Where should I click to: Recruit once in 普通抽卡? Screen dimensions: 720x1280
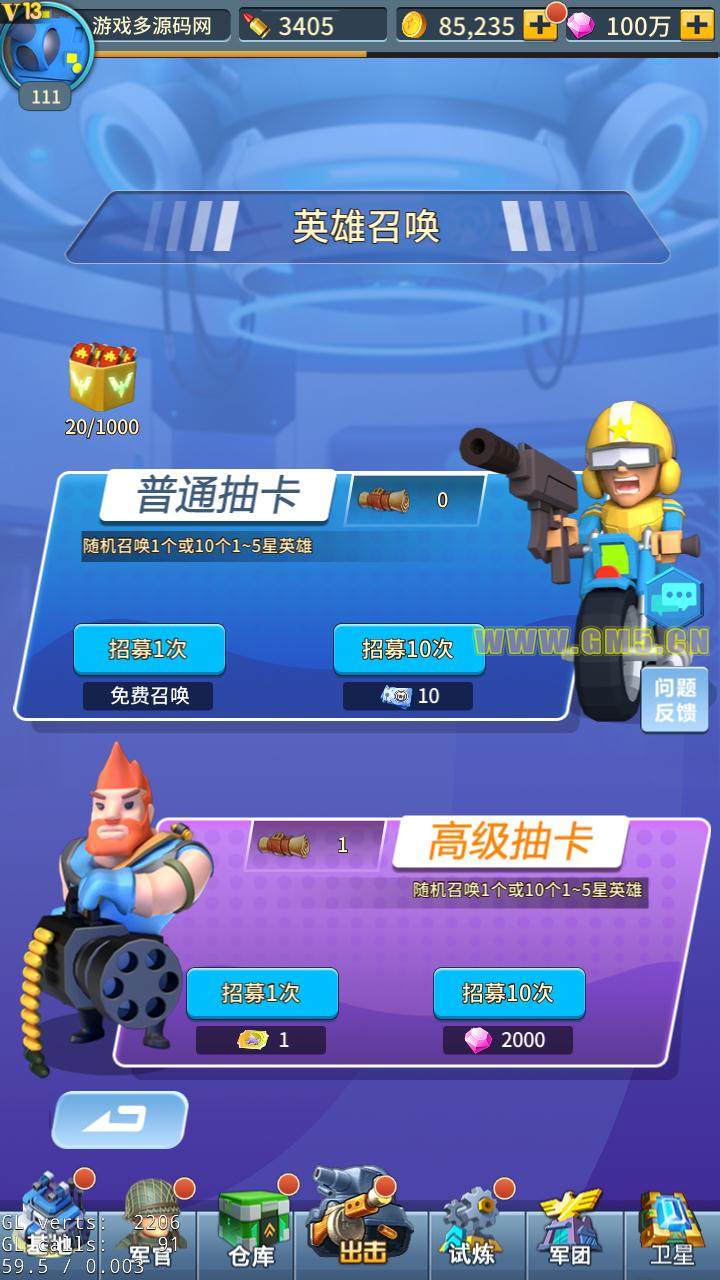[149, 650]
